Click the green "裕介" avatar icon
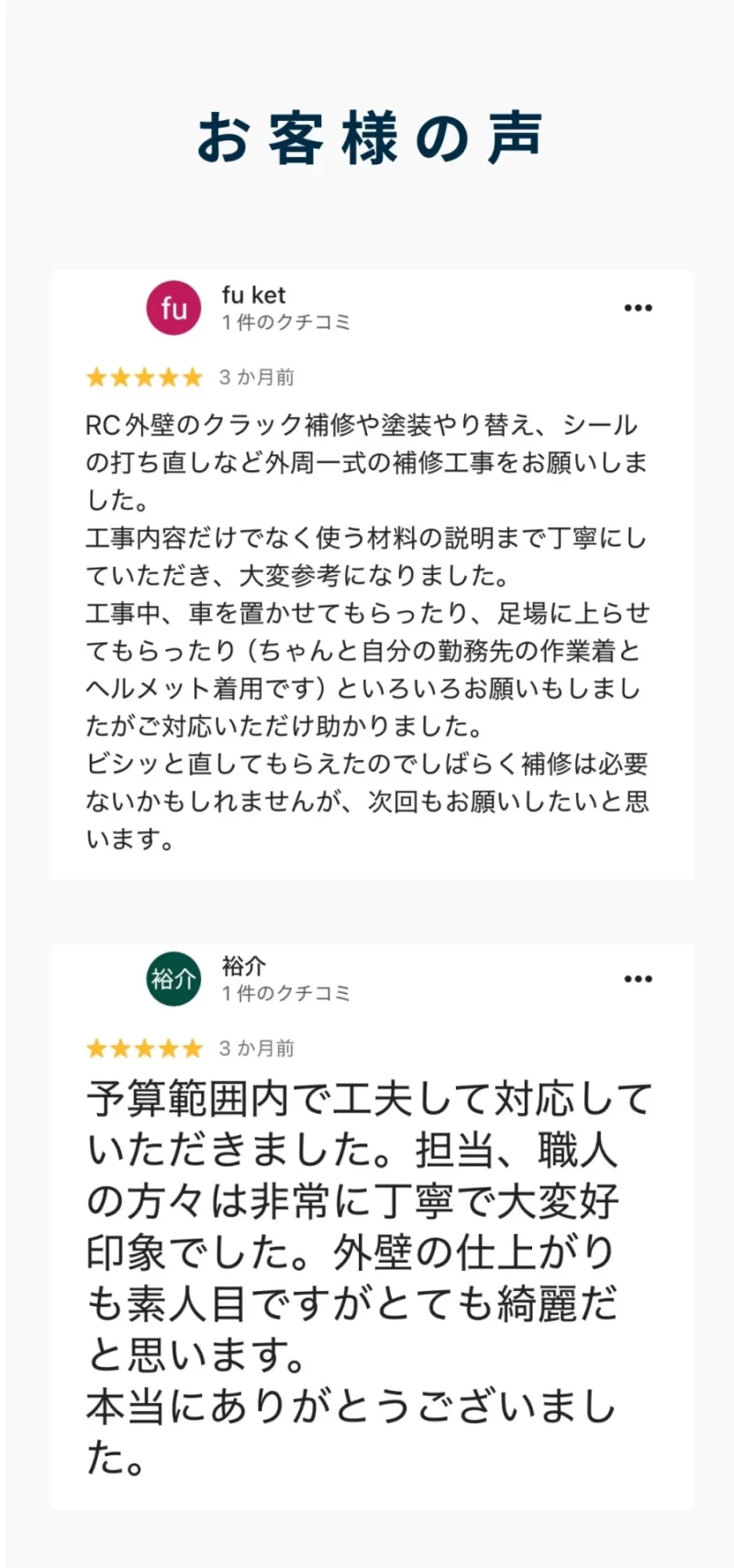 coord(173,979)
